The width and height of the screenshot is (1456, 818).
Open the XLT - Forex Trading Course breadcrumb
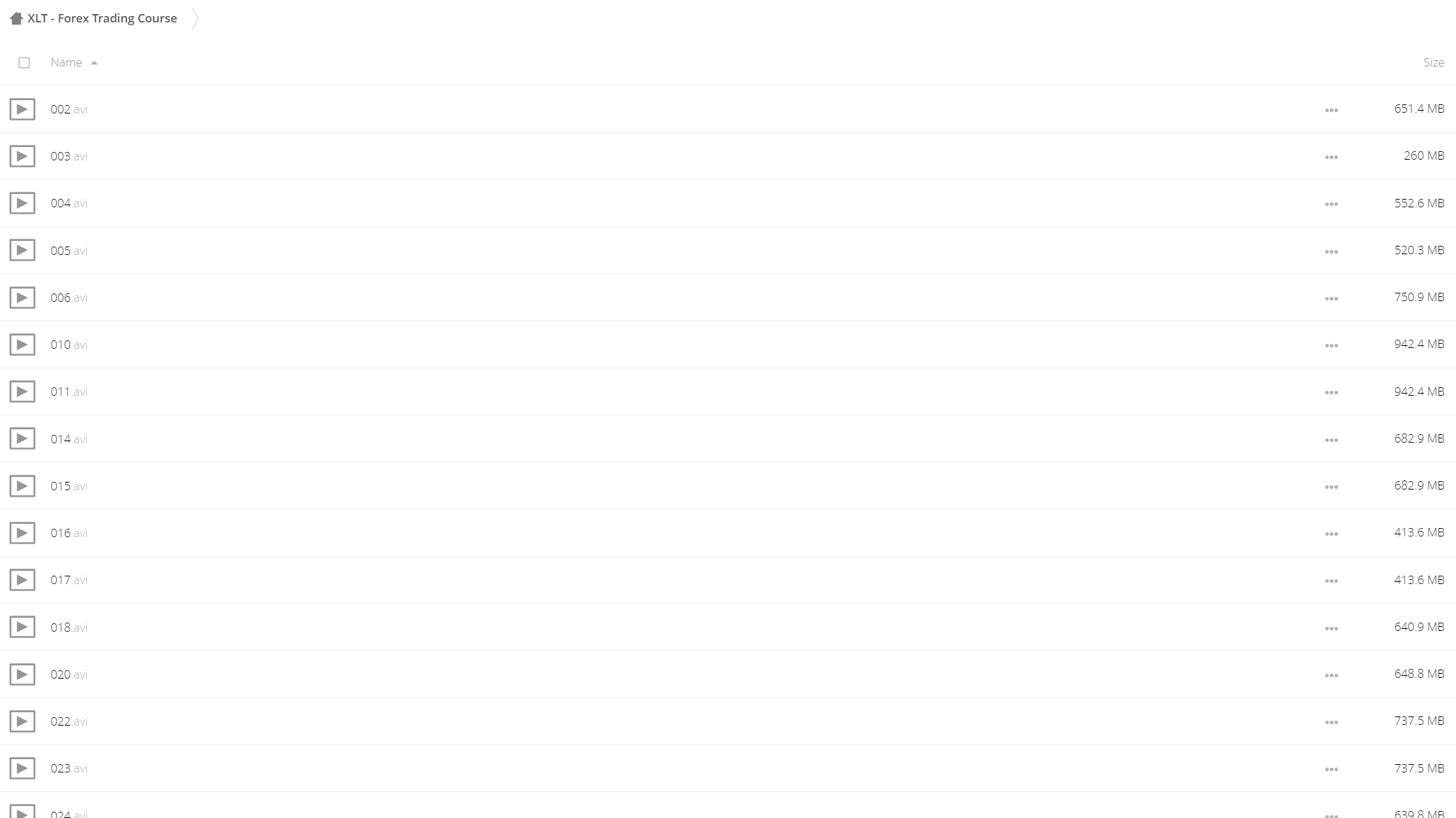point(102,19)
